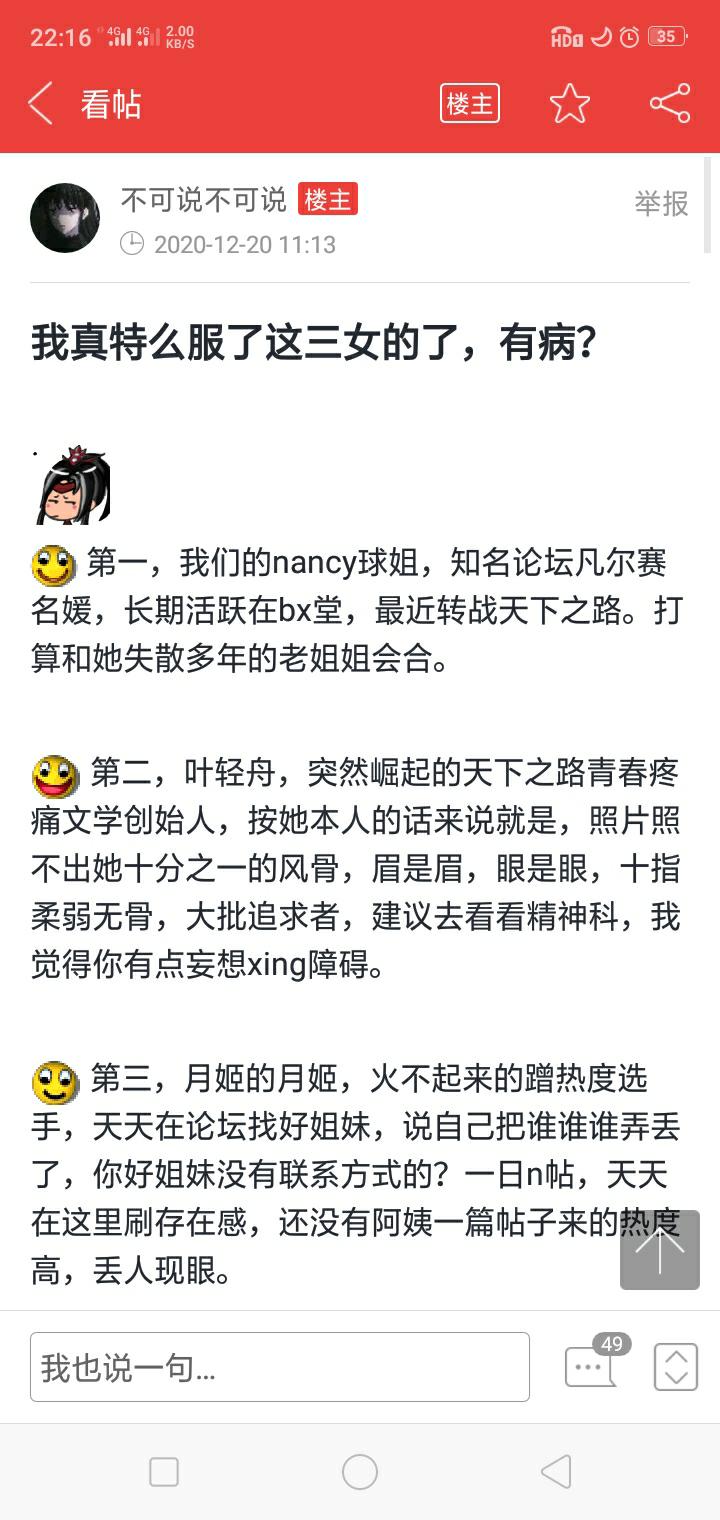This screenshot has width=720, height=1520.
Task: Open the profile name 不可说不可说
Action: [x=203, y=200]
